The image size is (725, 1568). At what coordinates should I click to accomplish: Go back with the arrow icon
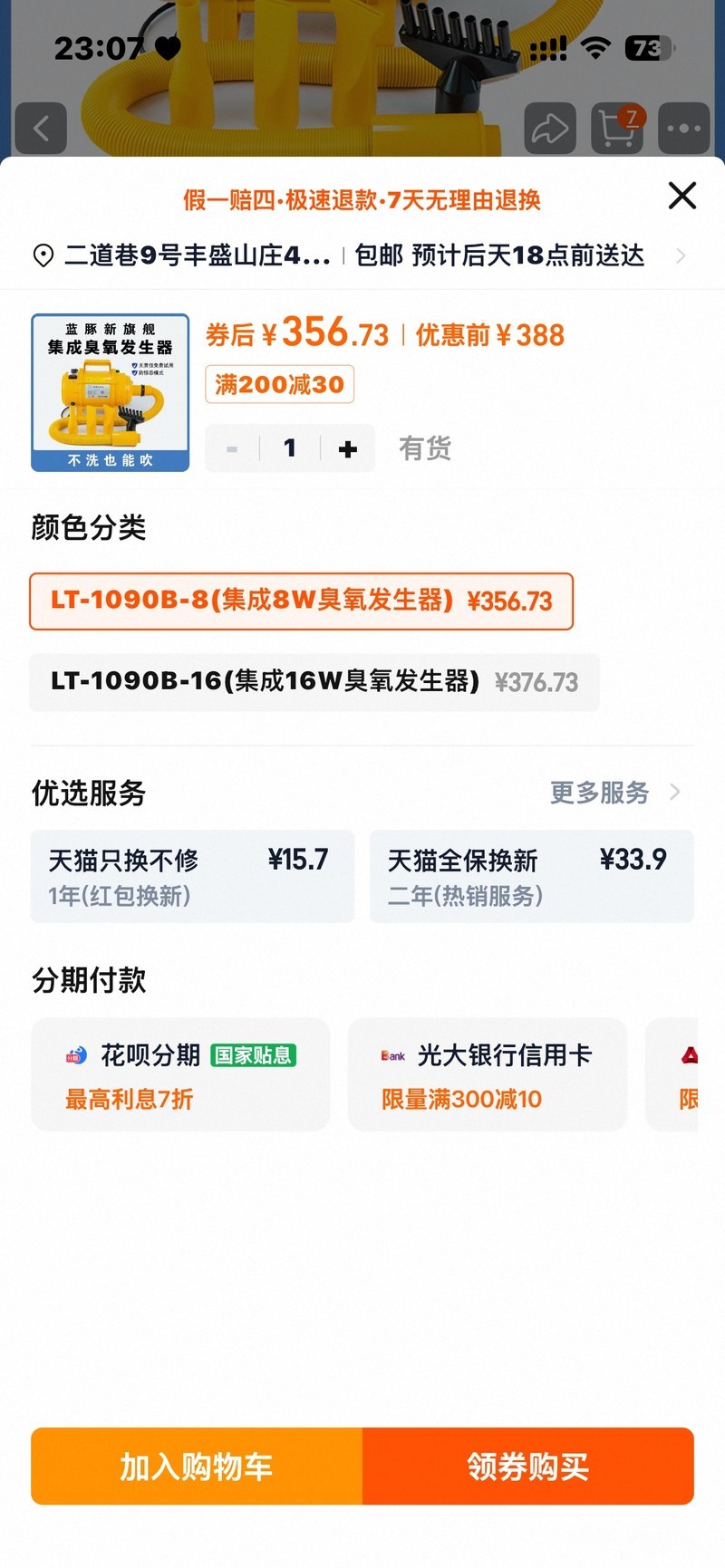click(x=41, y=129)
